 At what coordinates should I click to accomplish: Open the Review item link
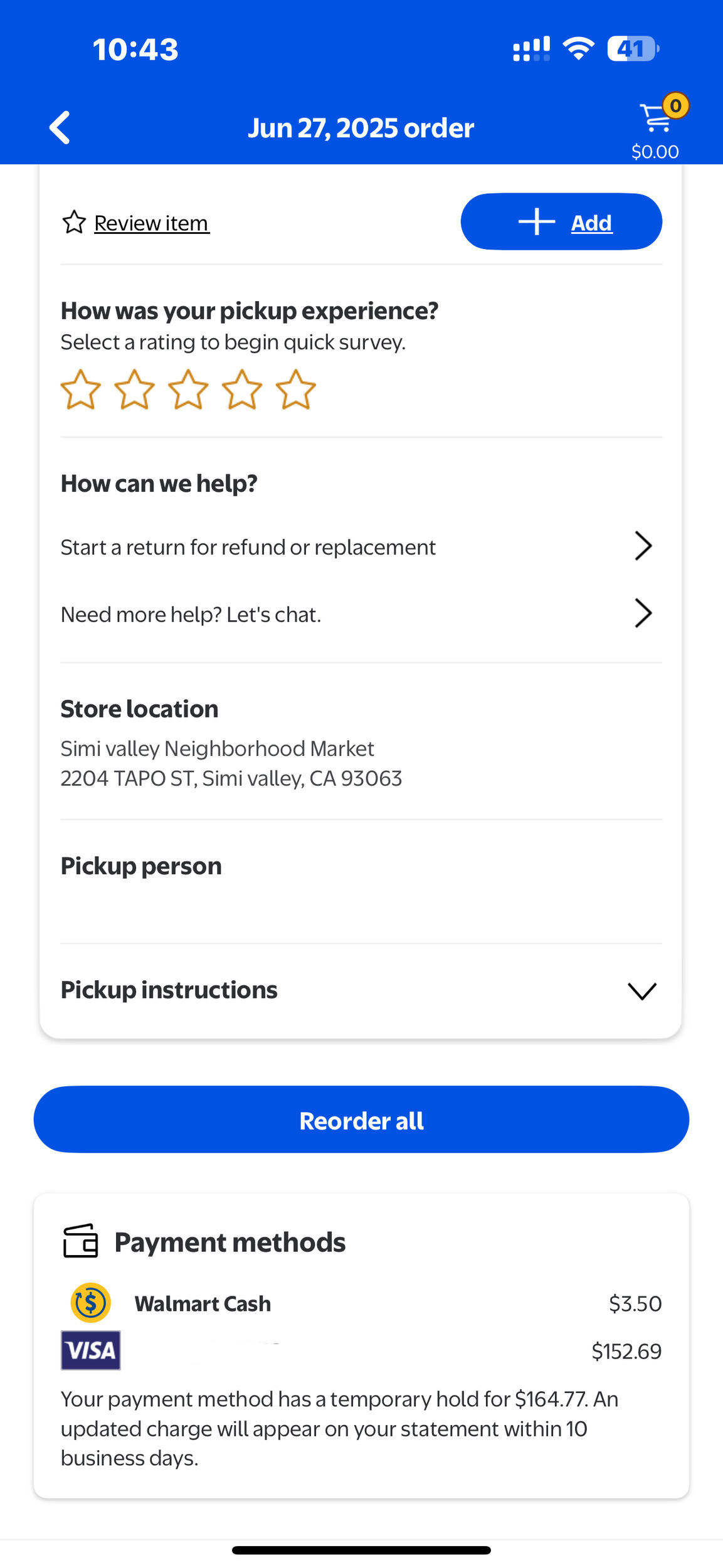tap(151, 223)
